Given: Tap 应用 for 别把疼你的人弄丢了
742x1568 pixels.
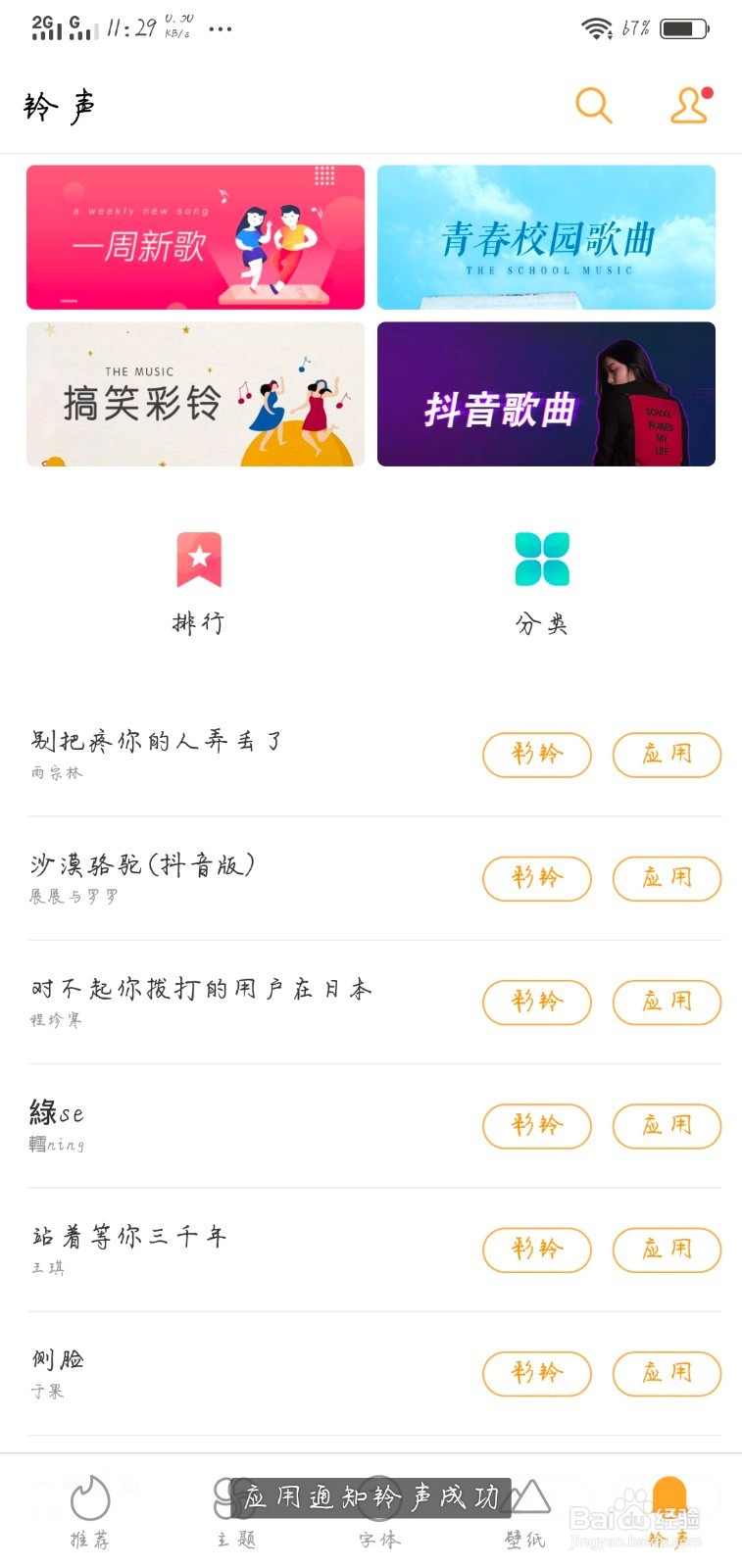Looking at the screenshot, I should point(667,755).
